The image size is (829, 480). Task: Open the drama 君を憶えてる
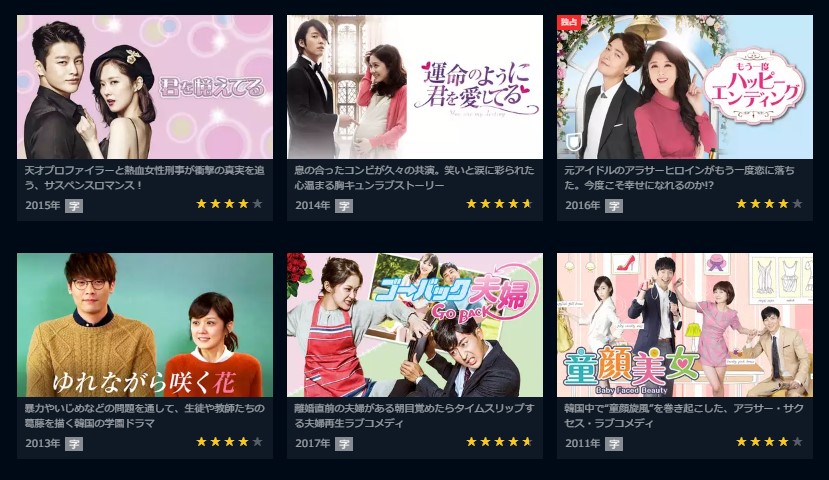pyautogui.click(x=144, y=87)
